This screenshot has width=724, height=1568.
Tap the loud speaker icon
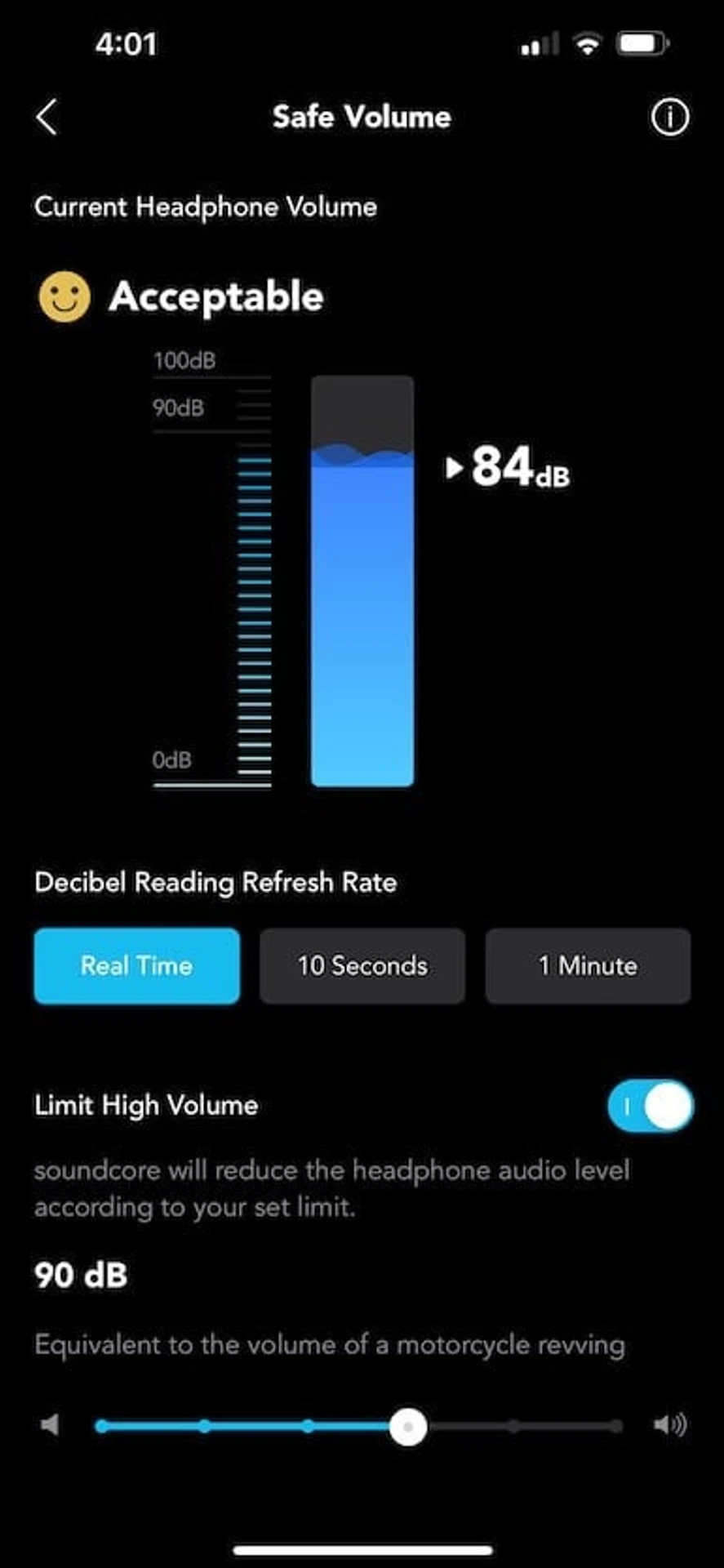tap(670, 1425)
